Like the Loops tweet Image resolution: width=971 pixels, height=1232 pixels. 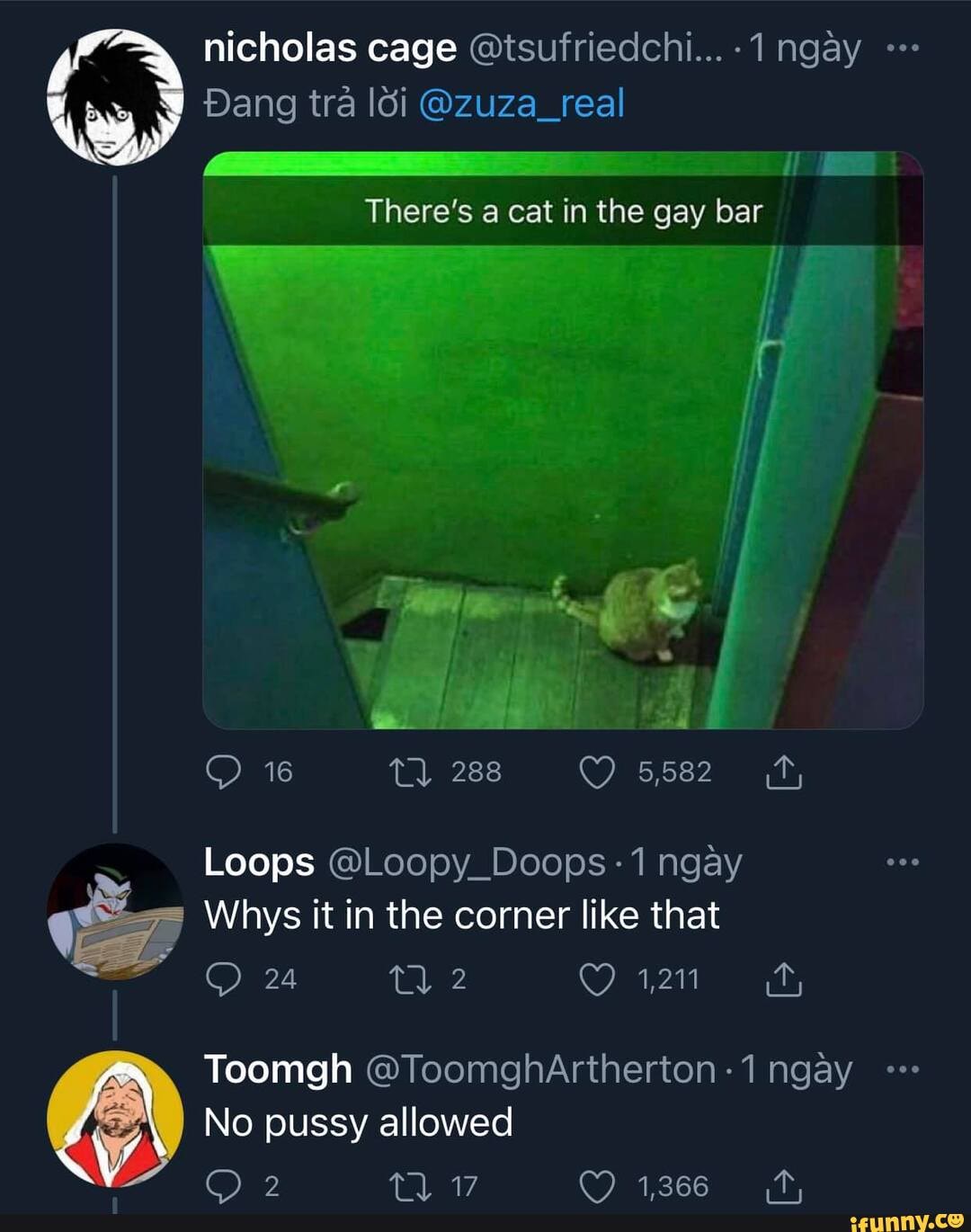597,978
